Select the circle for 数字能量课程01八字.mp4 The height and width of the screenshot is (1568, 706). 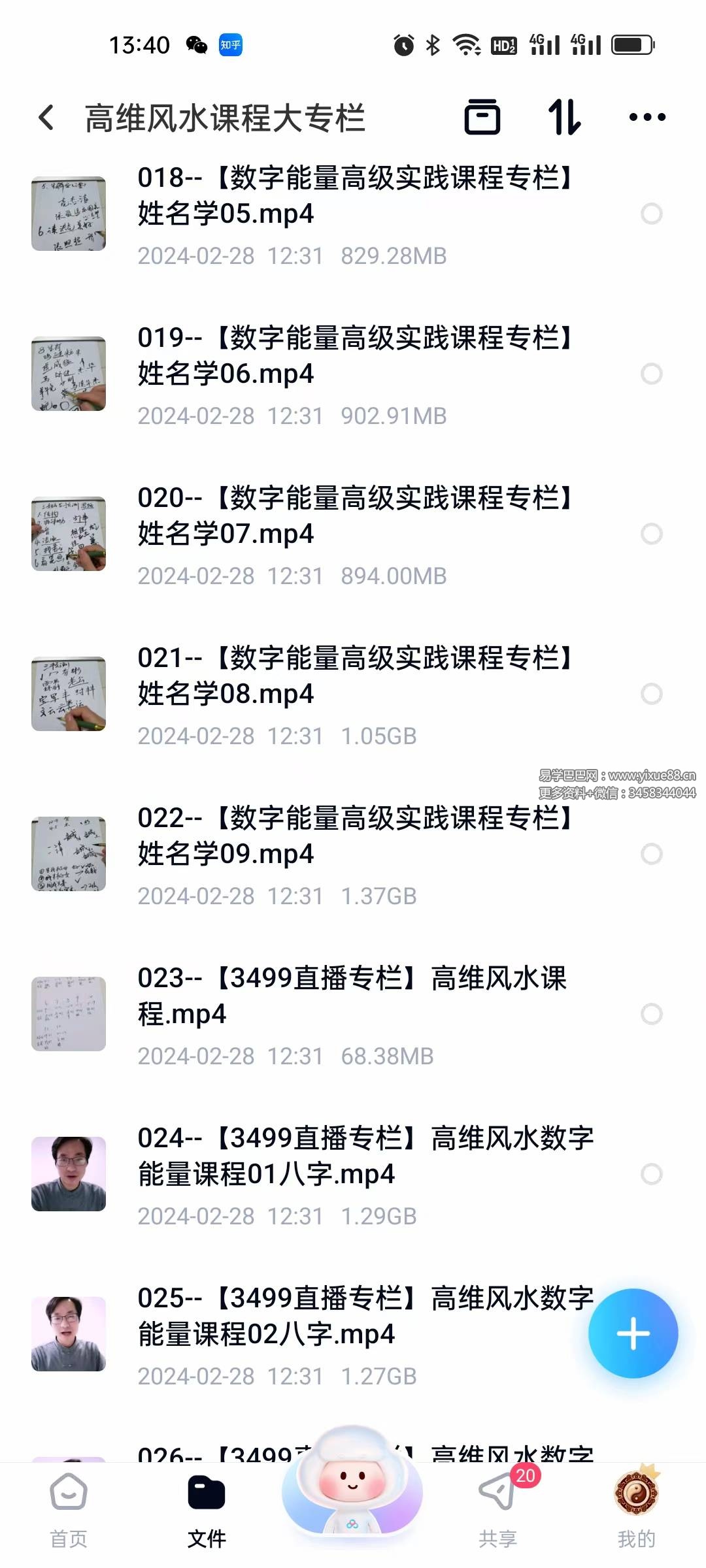coord(652,1174)
